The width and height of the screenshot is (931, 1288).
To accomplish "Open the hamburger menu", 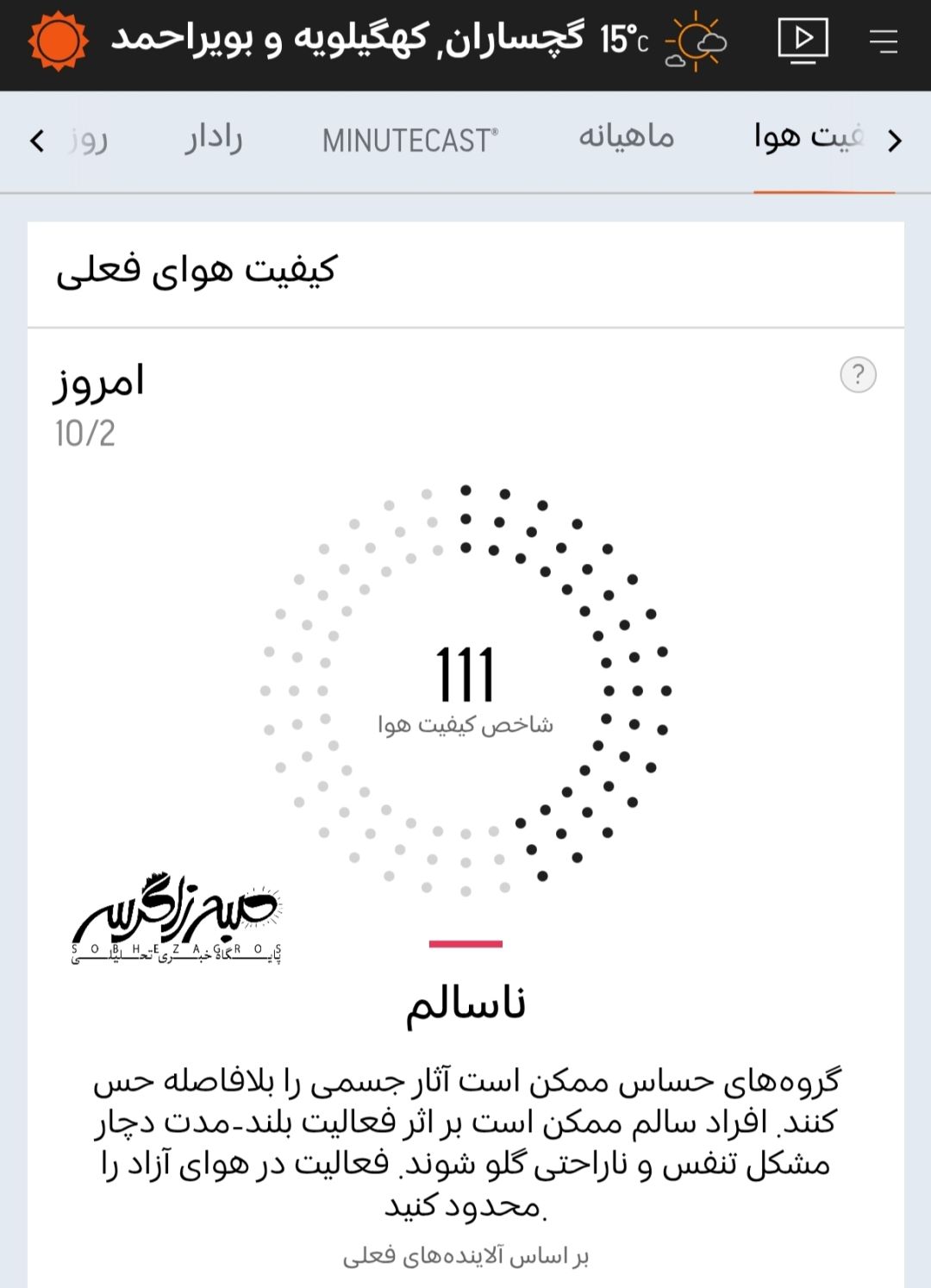I will coord(883,41).
